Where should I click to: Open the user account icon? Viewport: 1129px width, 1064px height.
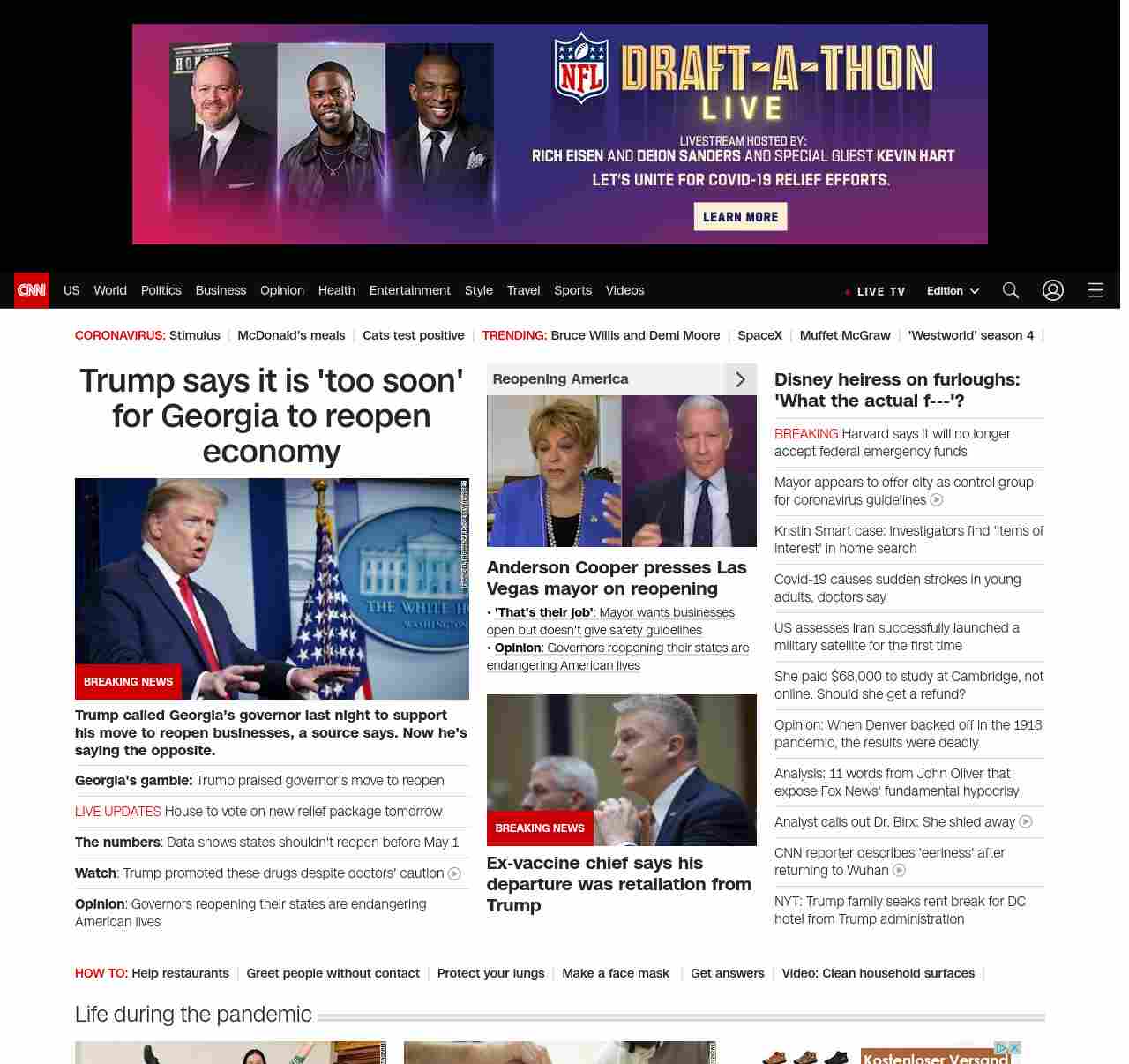1052,290
